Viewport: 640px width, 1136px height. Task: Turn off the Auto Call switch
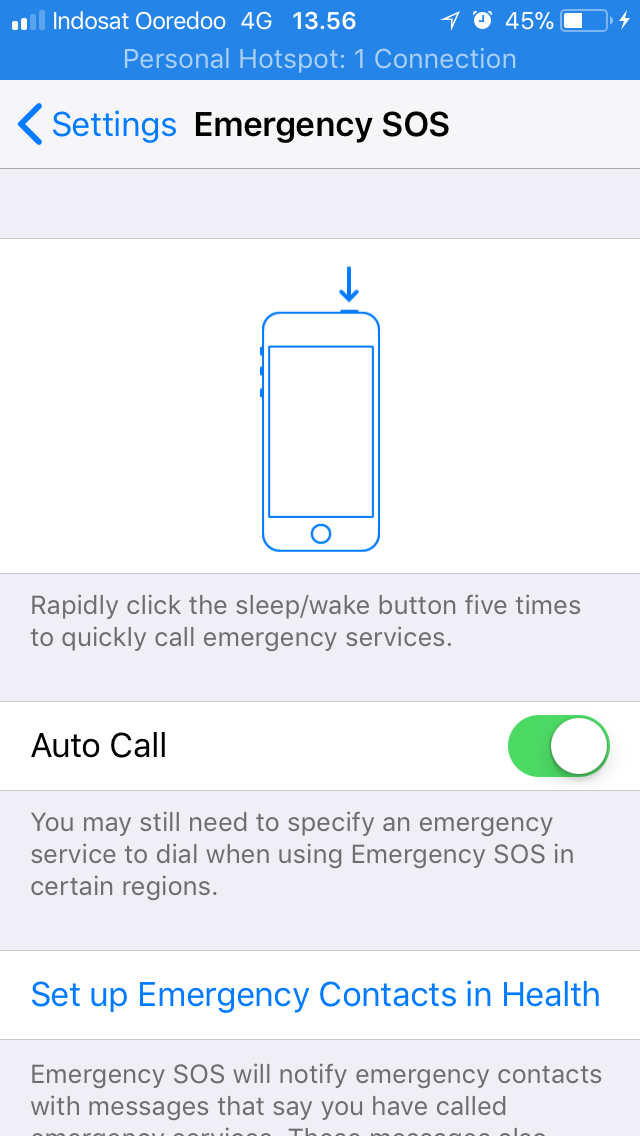click(558, 746)
